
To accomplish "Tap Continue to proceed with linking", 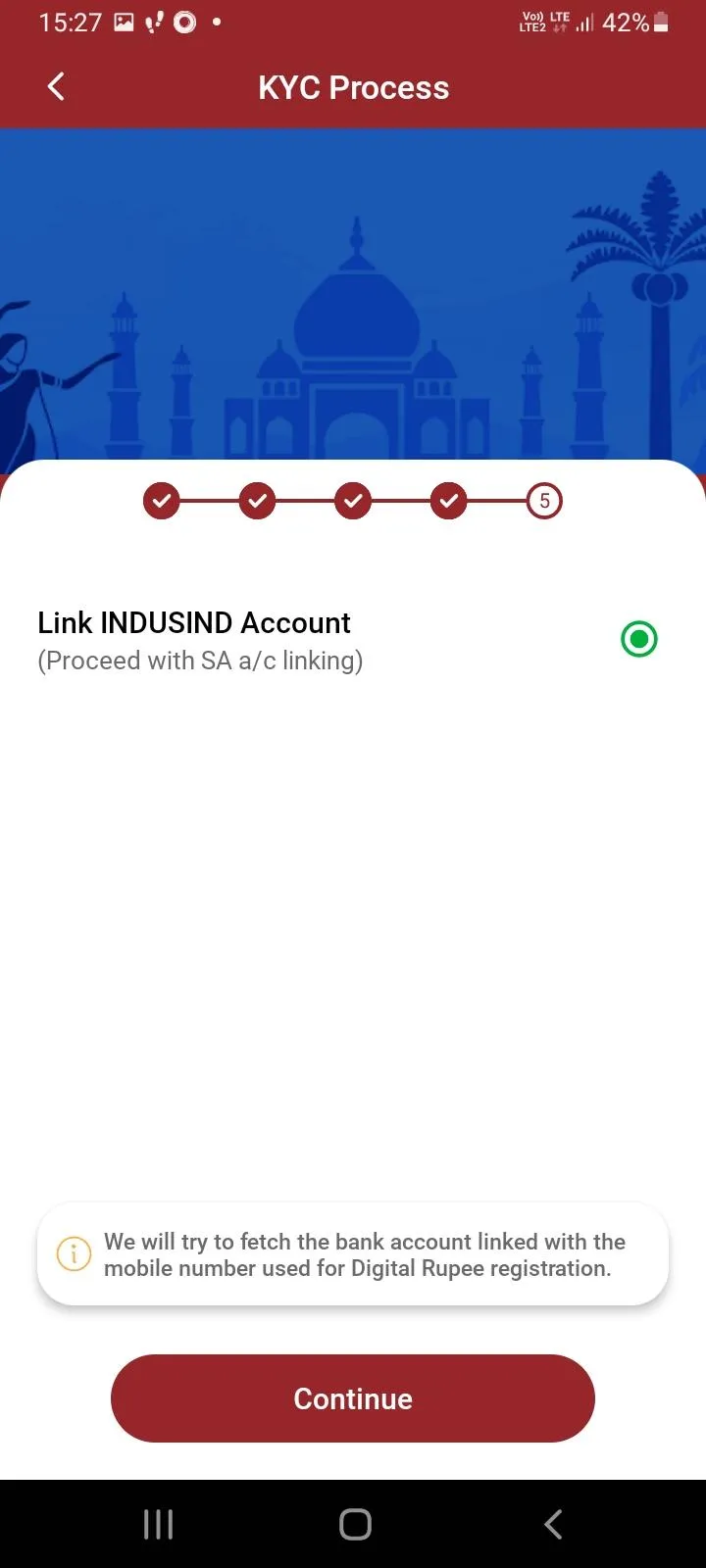I will (353, 1398).
